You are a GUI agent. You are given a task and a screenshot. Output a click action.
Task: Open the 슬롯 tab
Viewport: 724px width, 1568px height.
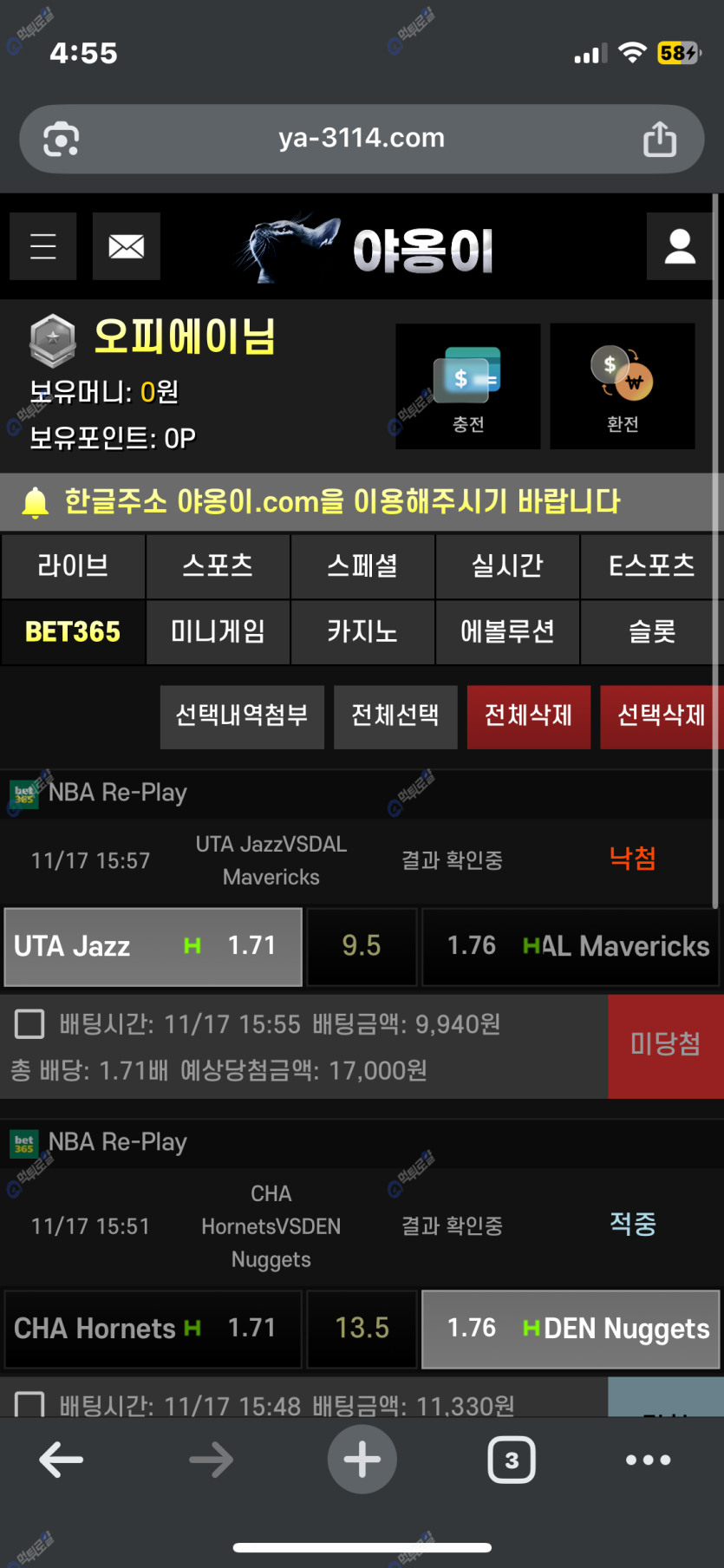pyautogui.click(x=651, y=631)
